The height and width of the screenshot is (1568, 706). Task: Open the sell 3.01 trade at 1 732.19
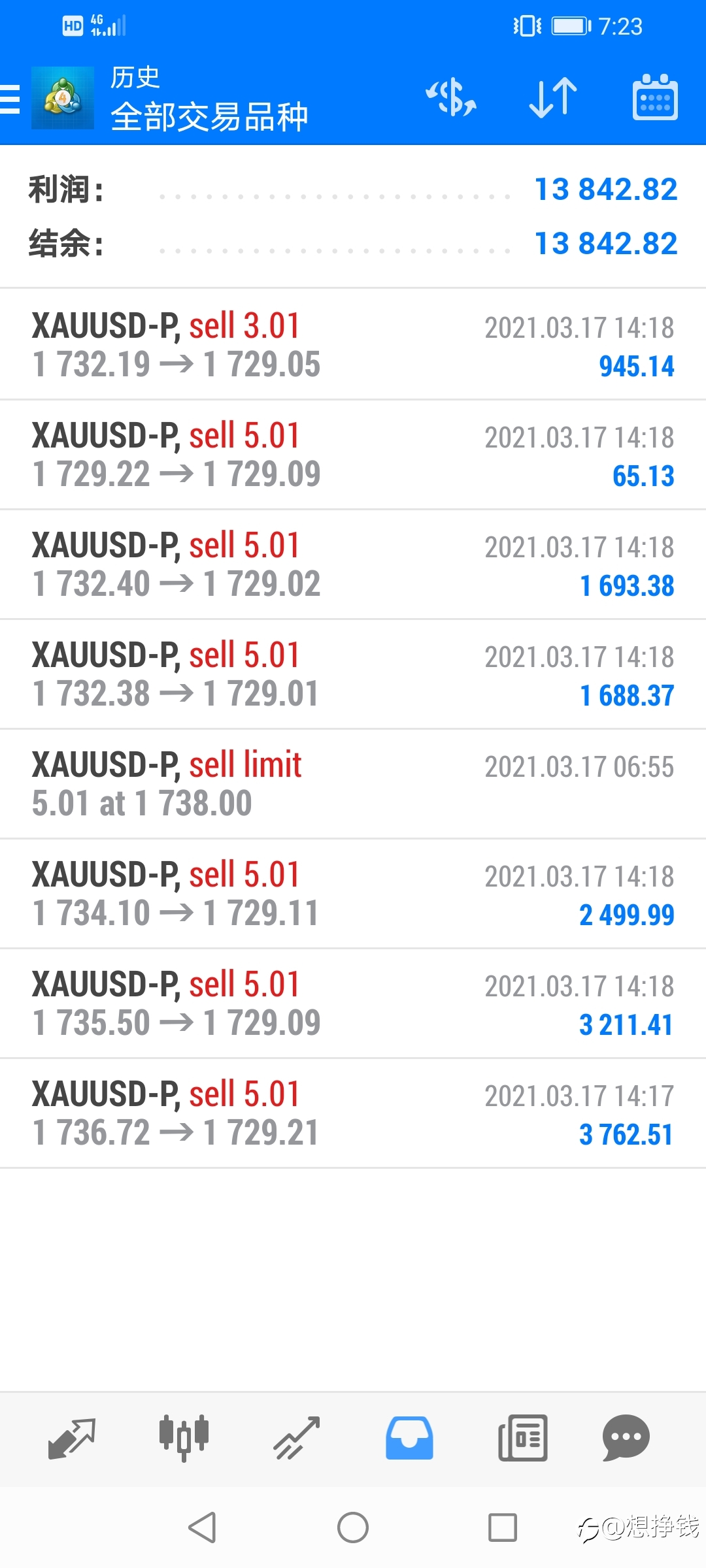tap(353, 344)
